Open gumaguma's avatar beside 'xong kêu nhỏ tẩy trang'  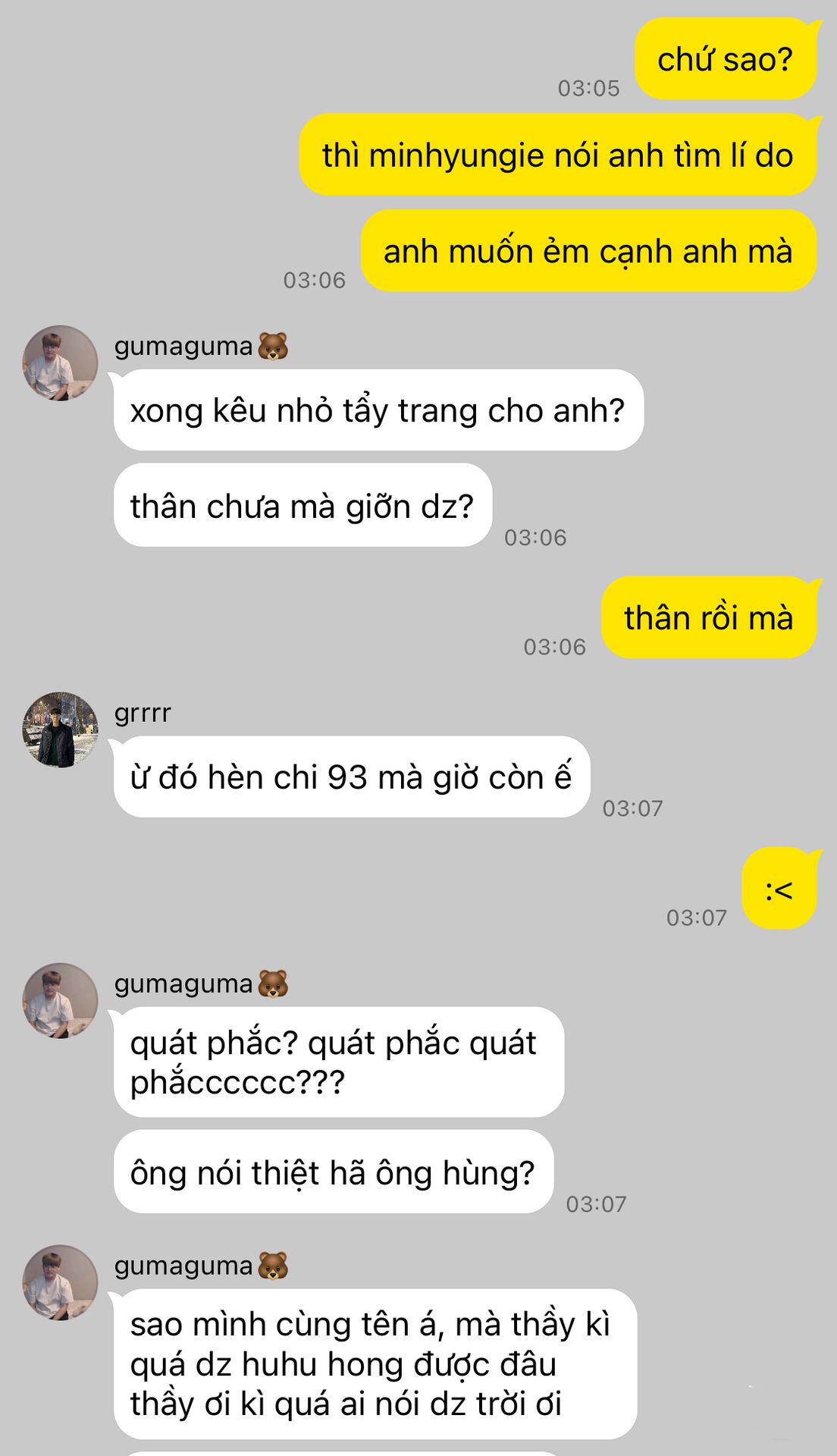click(60, 363)
